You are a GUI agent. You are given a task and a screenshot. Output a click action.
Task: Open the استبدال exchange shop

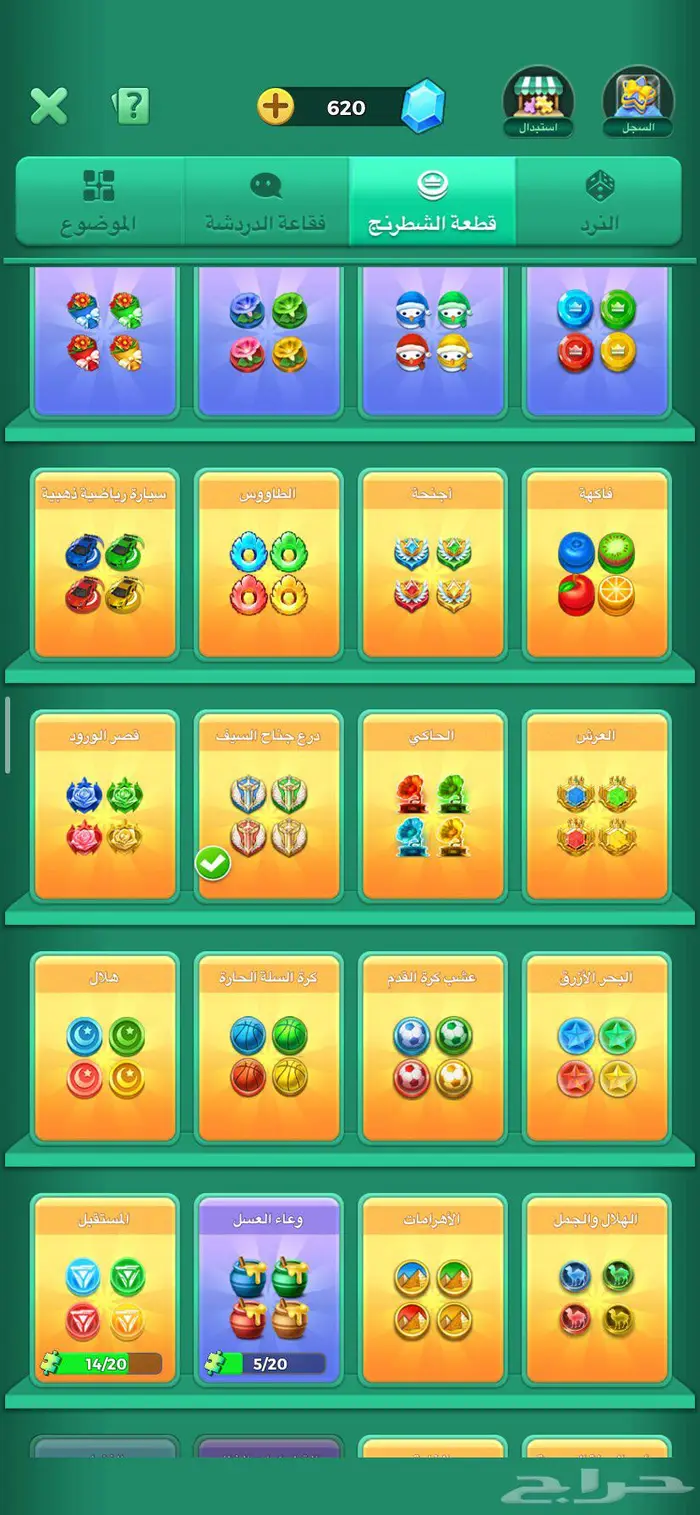click(537, 100)
